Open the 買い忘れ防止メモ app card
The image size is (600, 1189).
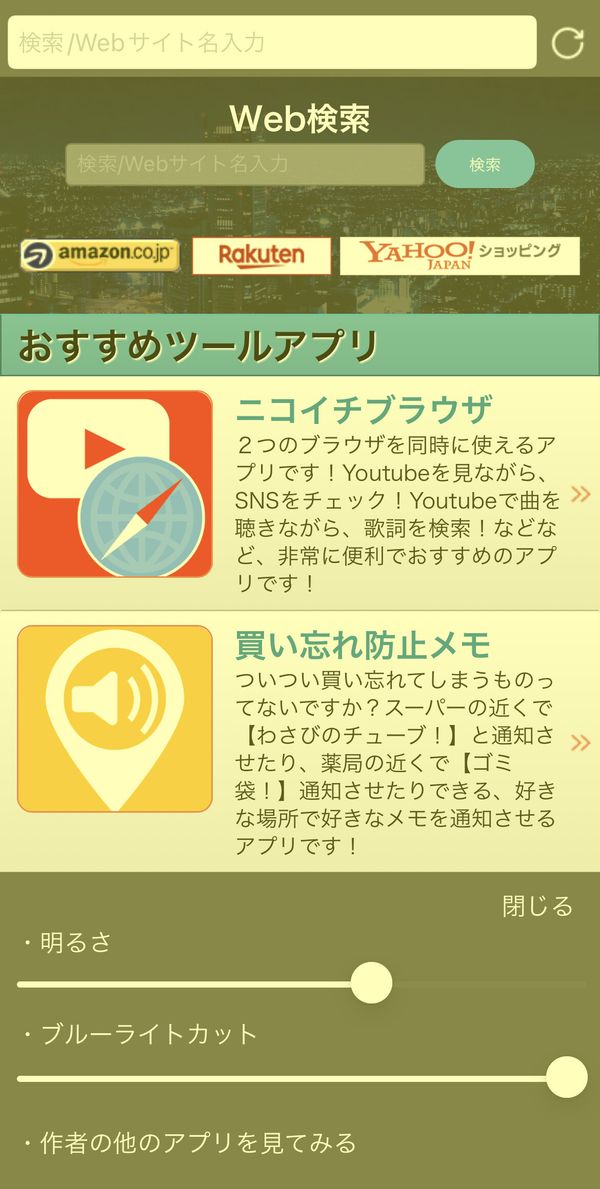[300, 742]
